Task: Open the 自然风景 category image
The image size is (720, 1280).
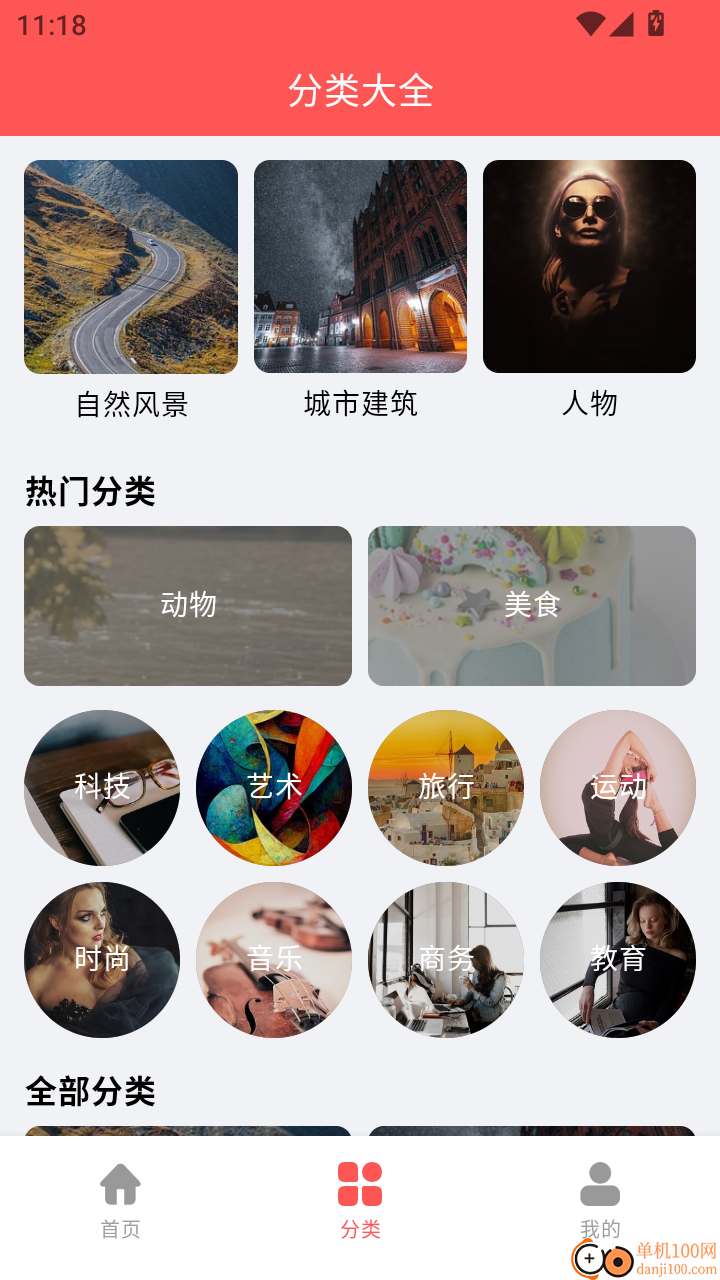Action: click(132, 267)
